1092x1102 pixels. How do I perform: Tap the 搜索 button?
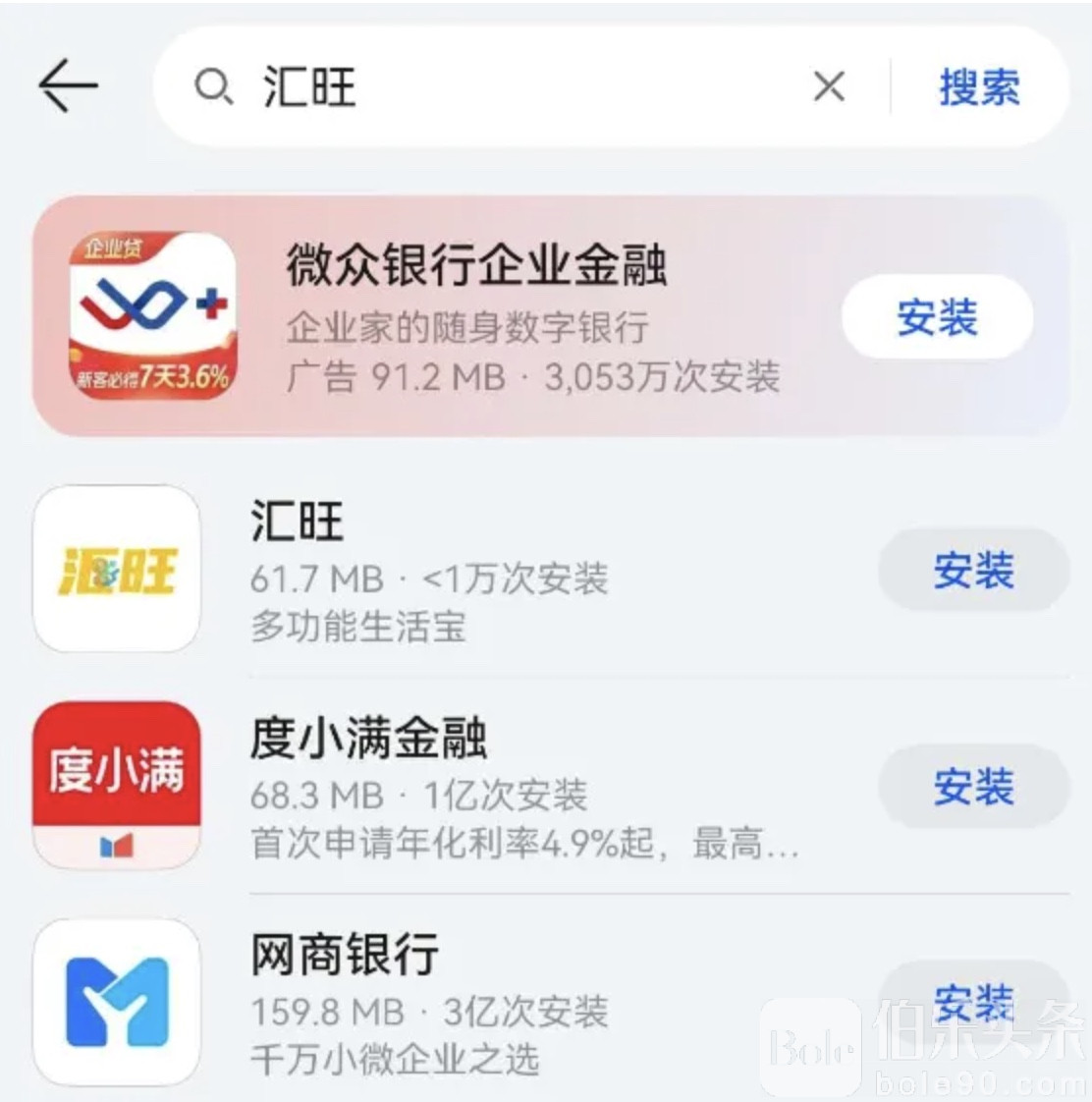click(979, 87)
